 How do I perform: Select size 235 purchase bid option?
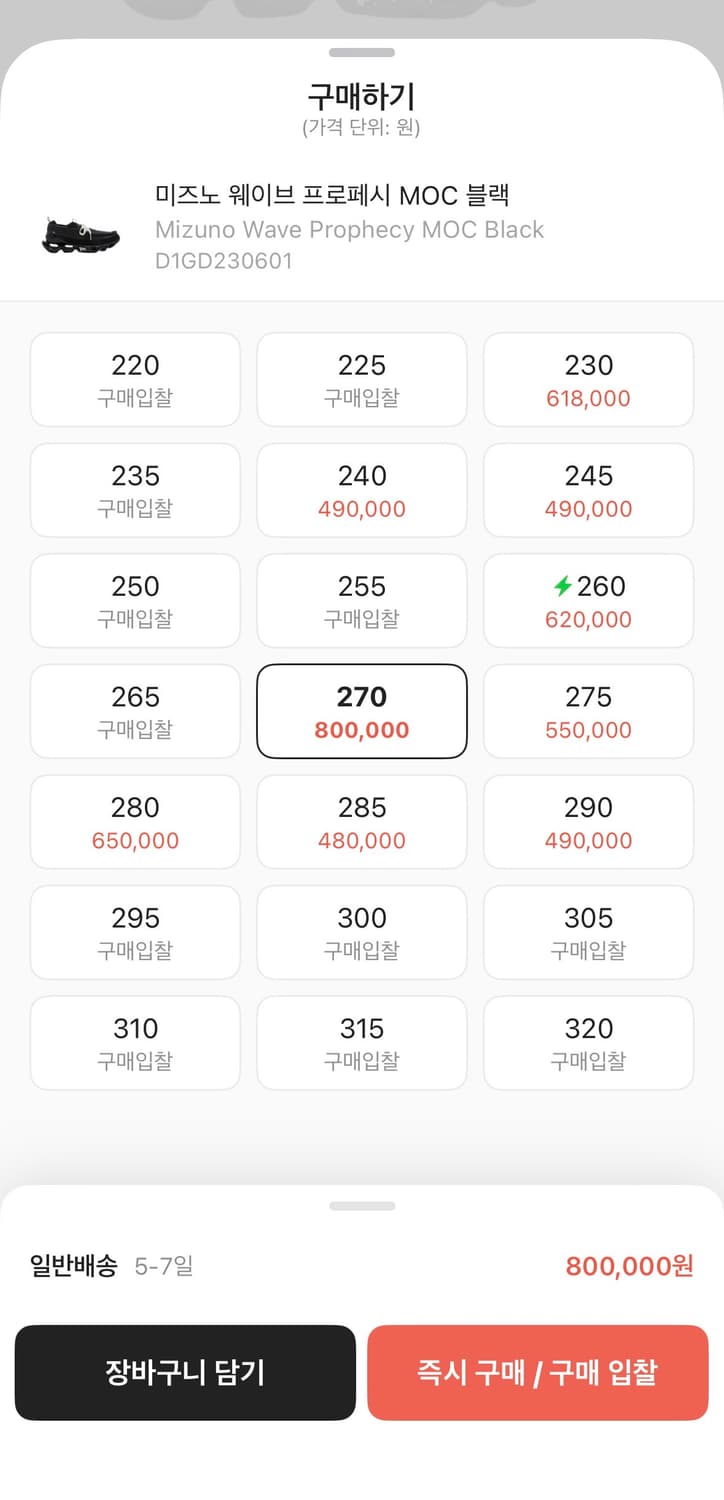coord(135,489)
